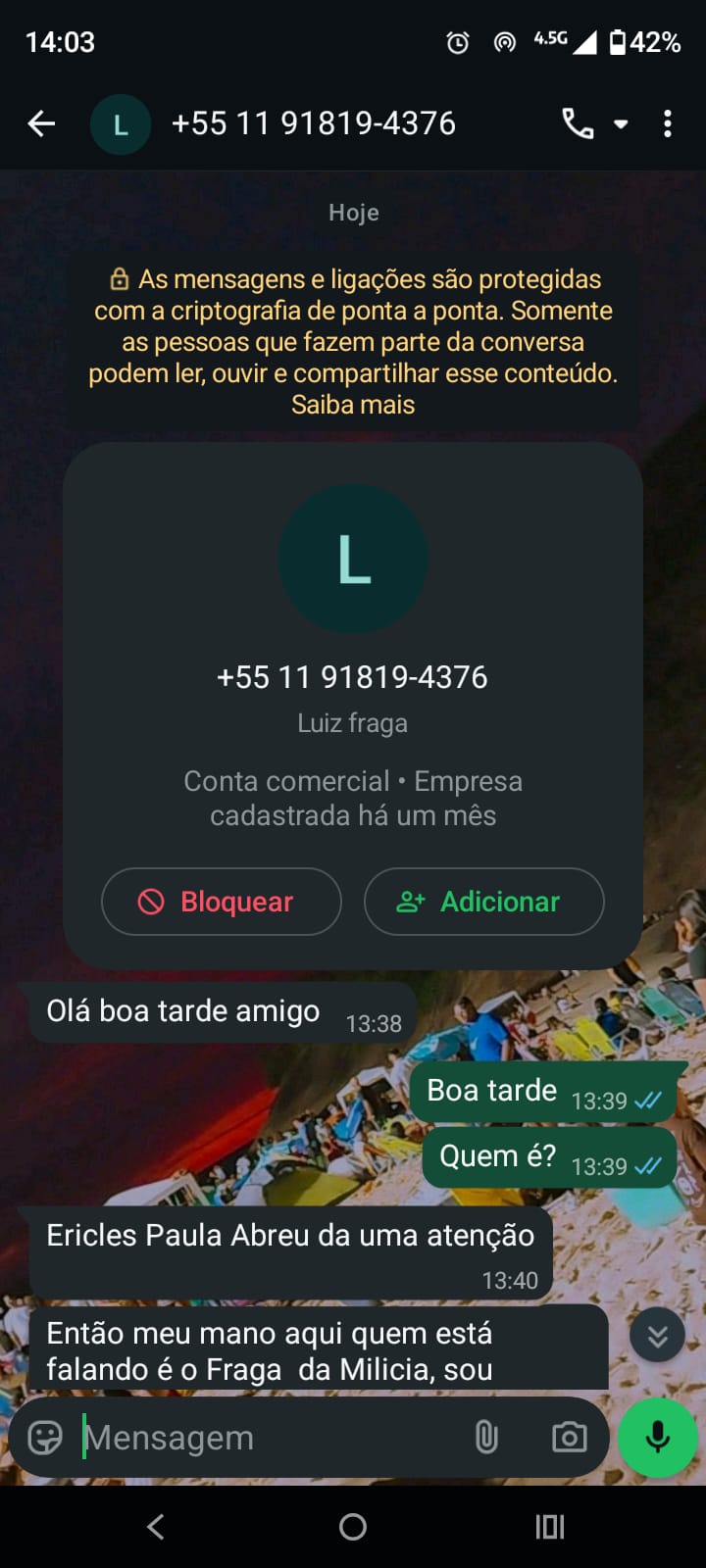Expand the call options dropdown arrow
Image resolution: width=706 pixels, height=1568 pixels.
tap(621, 124)
